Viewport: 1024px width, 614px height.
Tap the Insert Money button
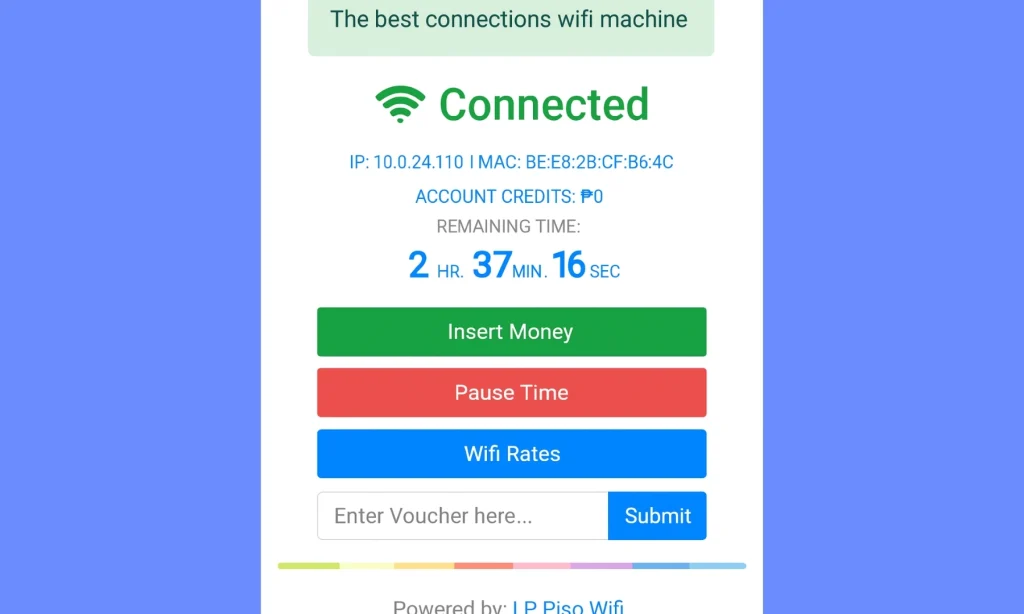(511, 332)
